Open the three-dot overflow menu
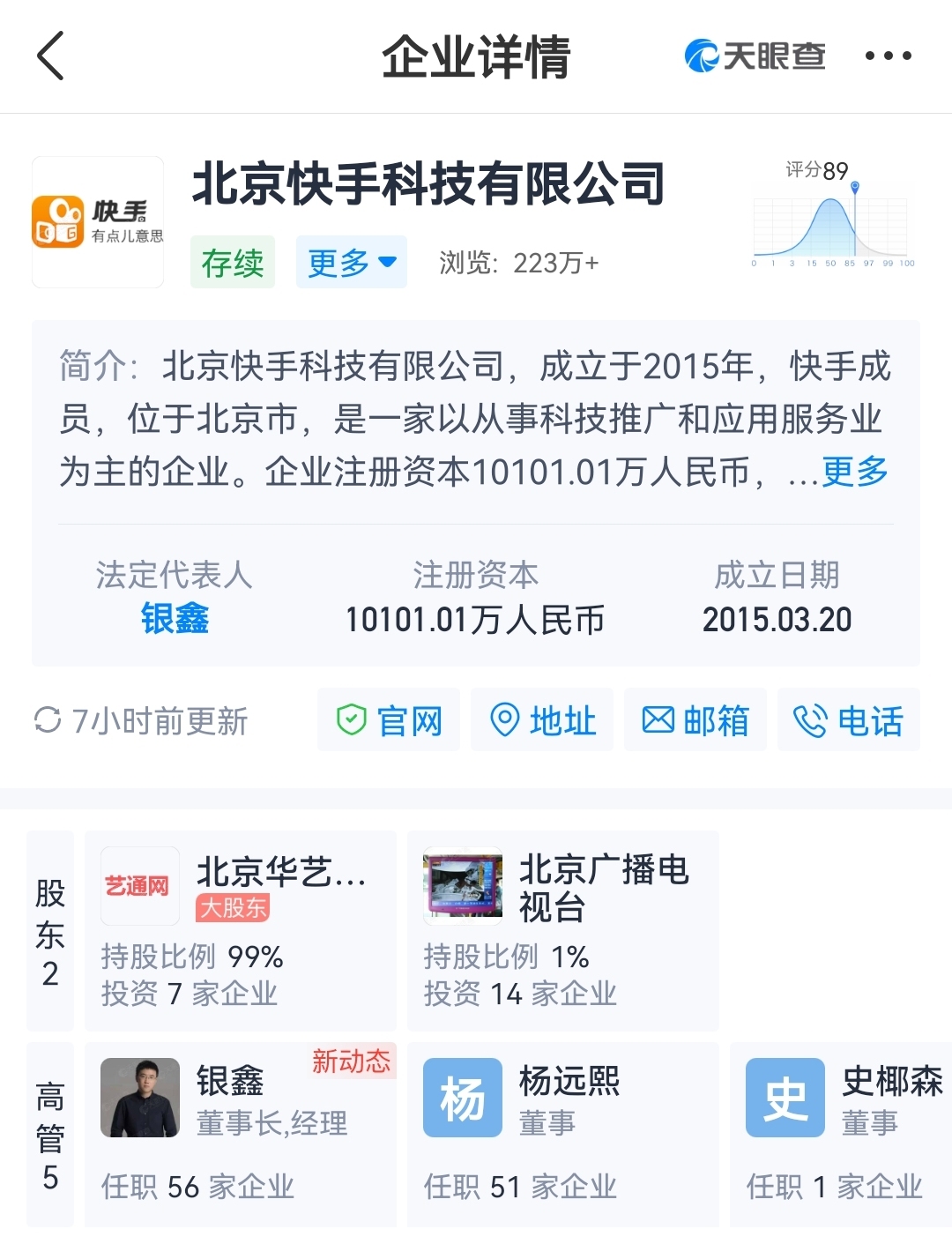 (888, 56)
